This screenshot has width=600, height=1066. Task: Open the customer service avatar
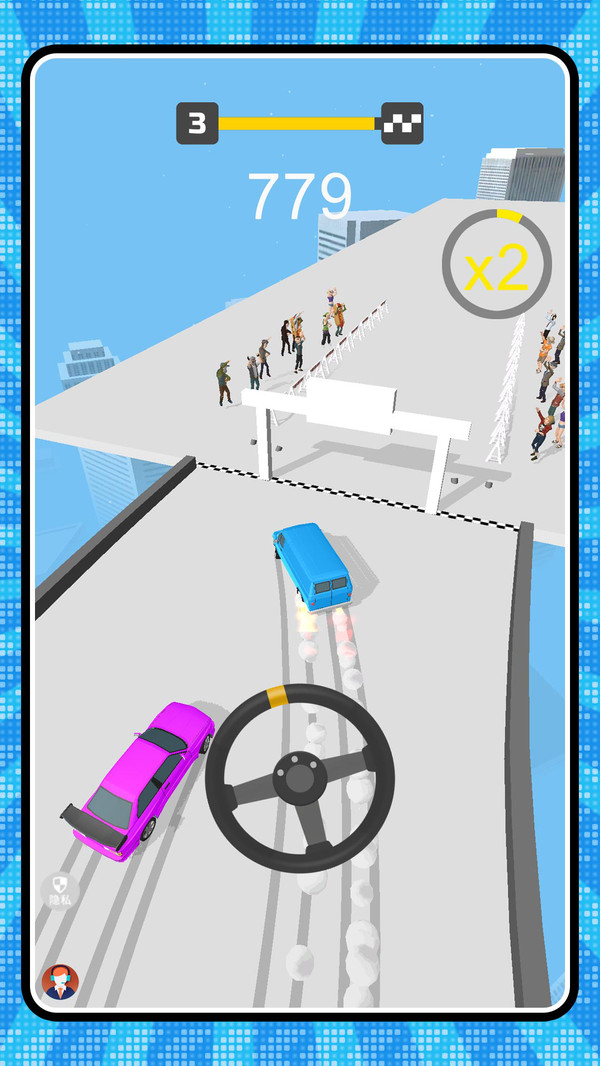(x=60, y=982)
